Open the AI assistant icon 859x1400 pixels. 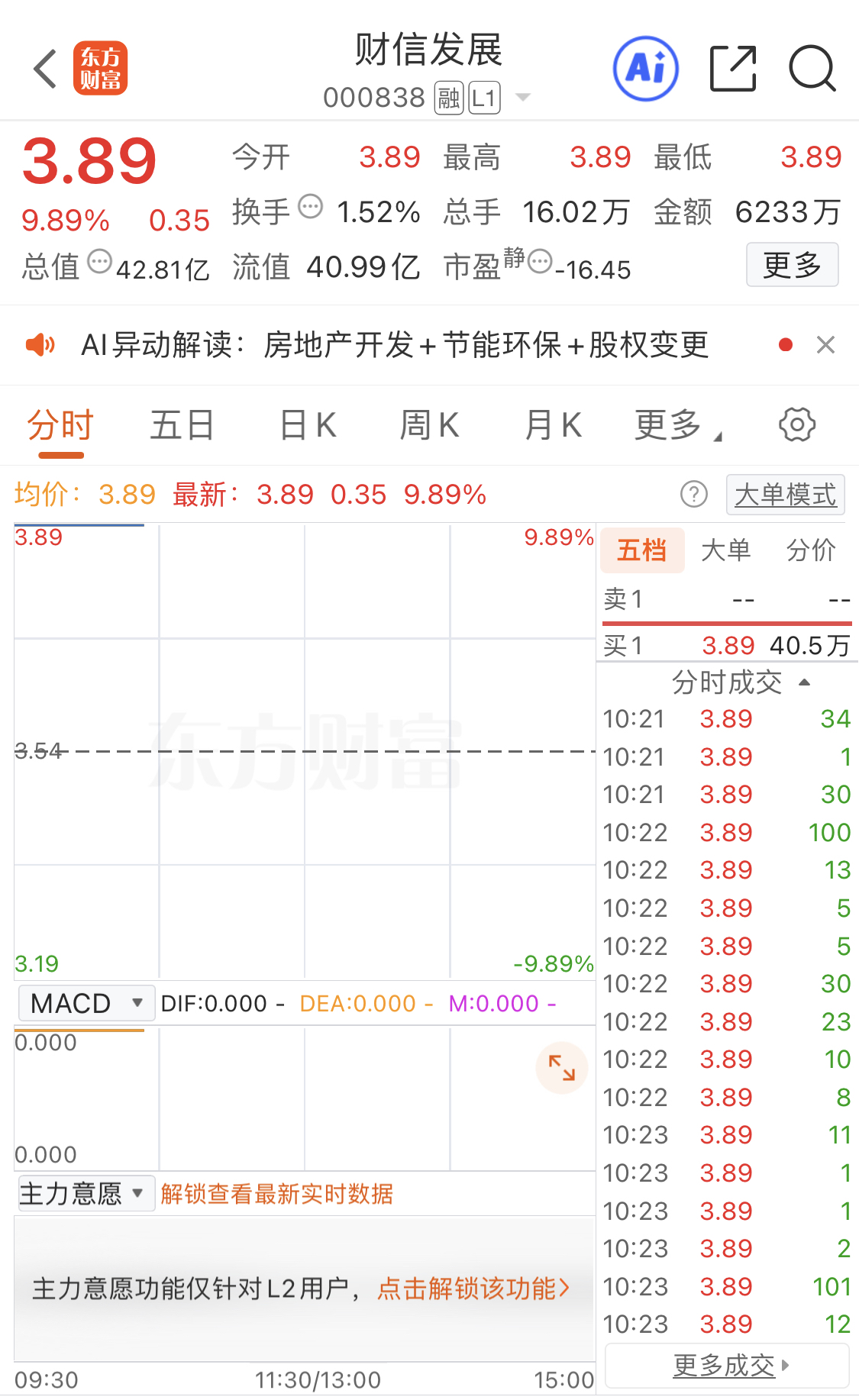pyautogui.click(x=646, y=69)
